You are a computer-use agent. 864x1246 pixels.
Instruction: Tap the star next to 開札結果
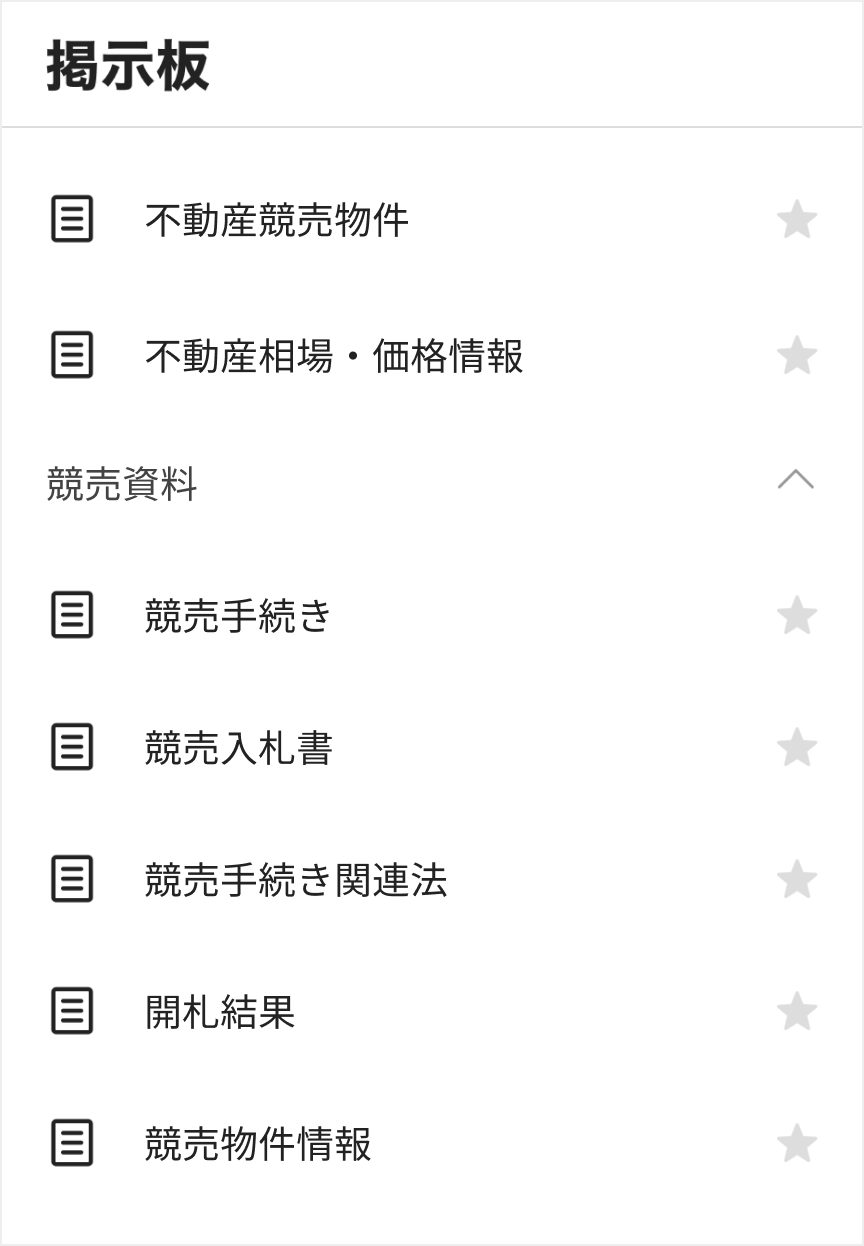point(796,1012)
